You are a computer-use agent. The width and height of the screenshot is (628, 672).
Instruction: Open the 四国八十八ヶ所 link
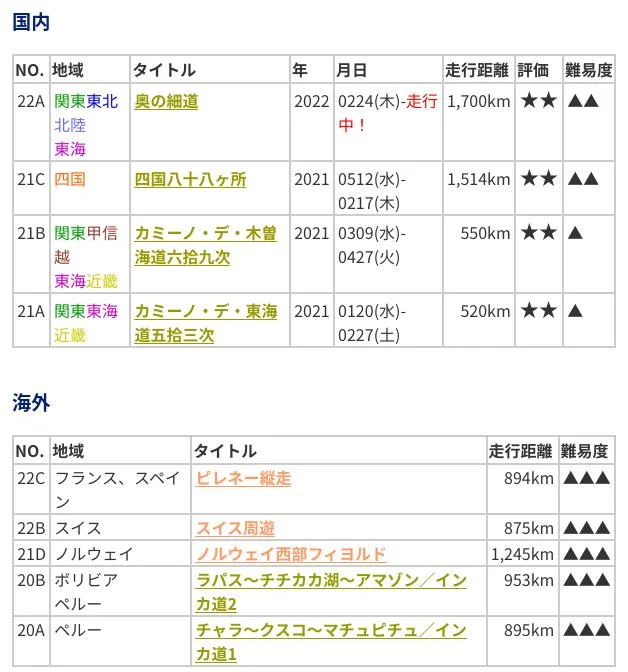190,180
